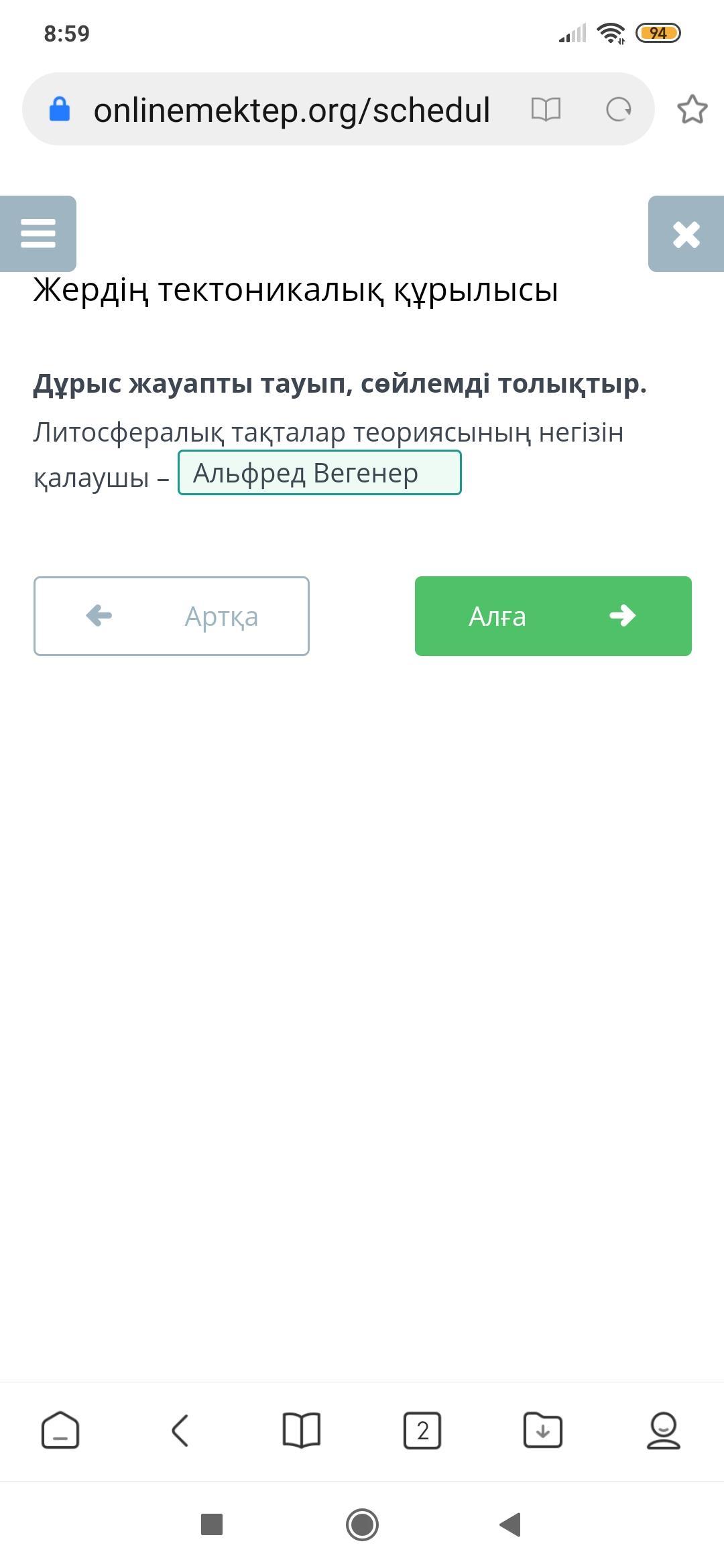Viewport: 724px width, 1568px height.
Task: Go back with the Артқа button
Action: [172, 616]
